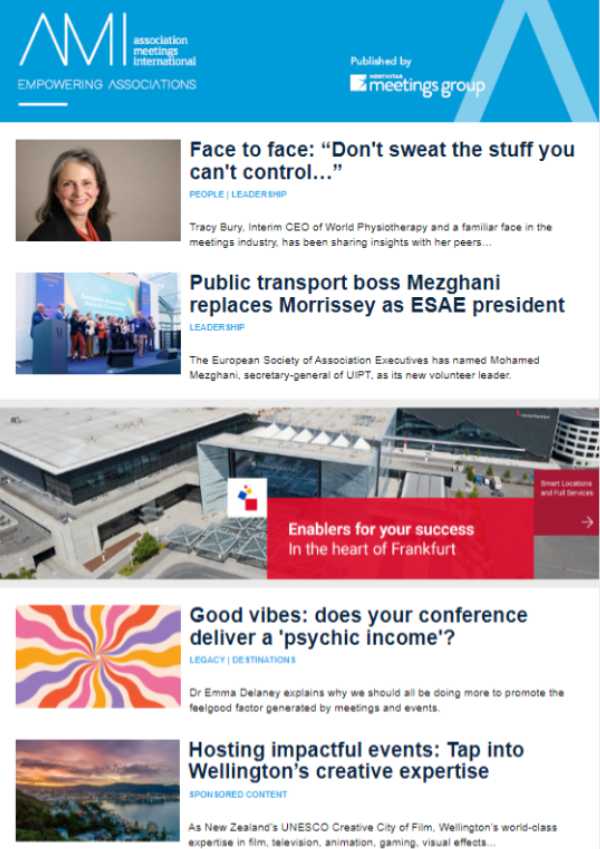Tap the arrow on the Smart Locations banner
The width and height of the screenshot is (600, 849).
pyautogui.click(x=587, y=521)
